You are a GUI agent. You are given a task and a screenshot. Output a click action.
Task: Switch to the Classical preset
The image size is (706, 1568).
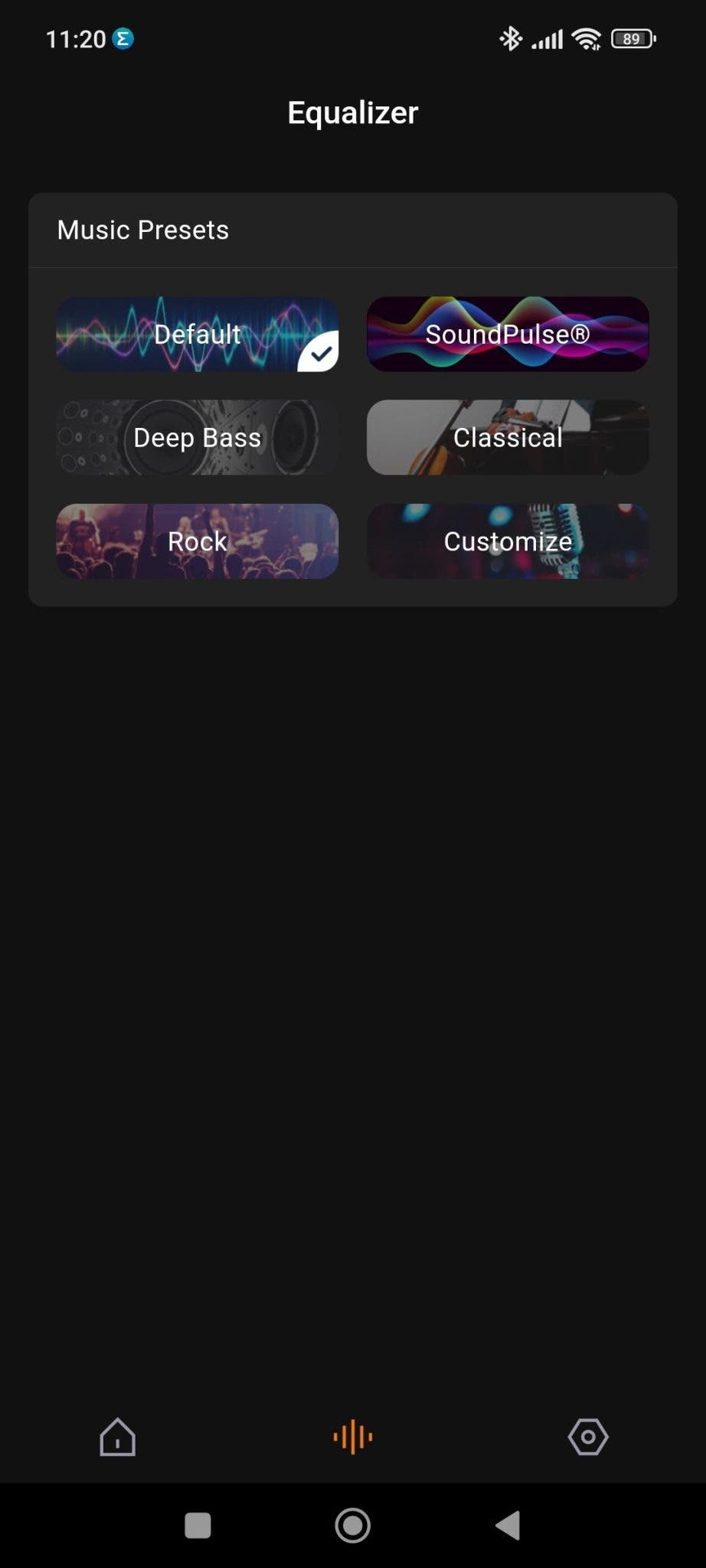(508, 437)
